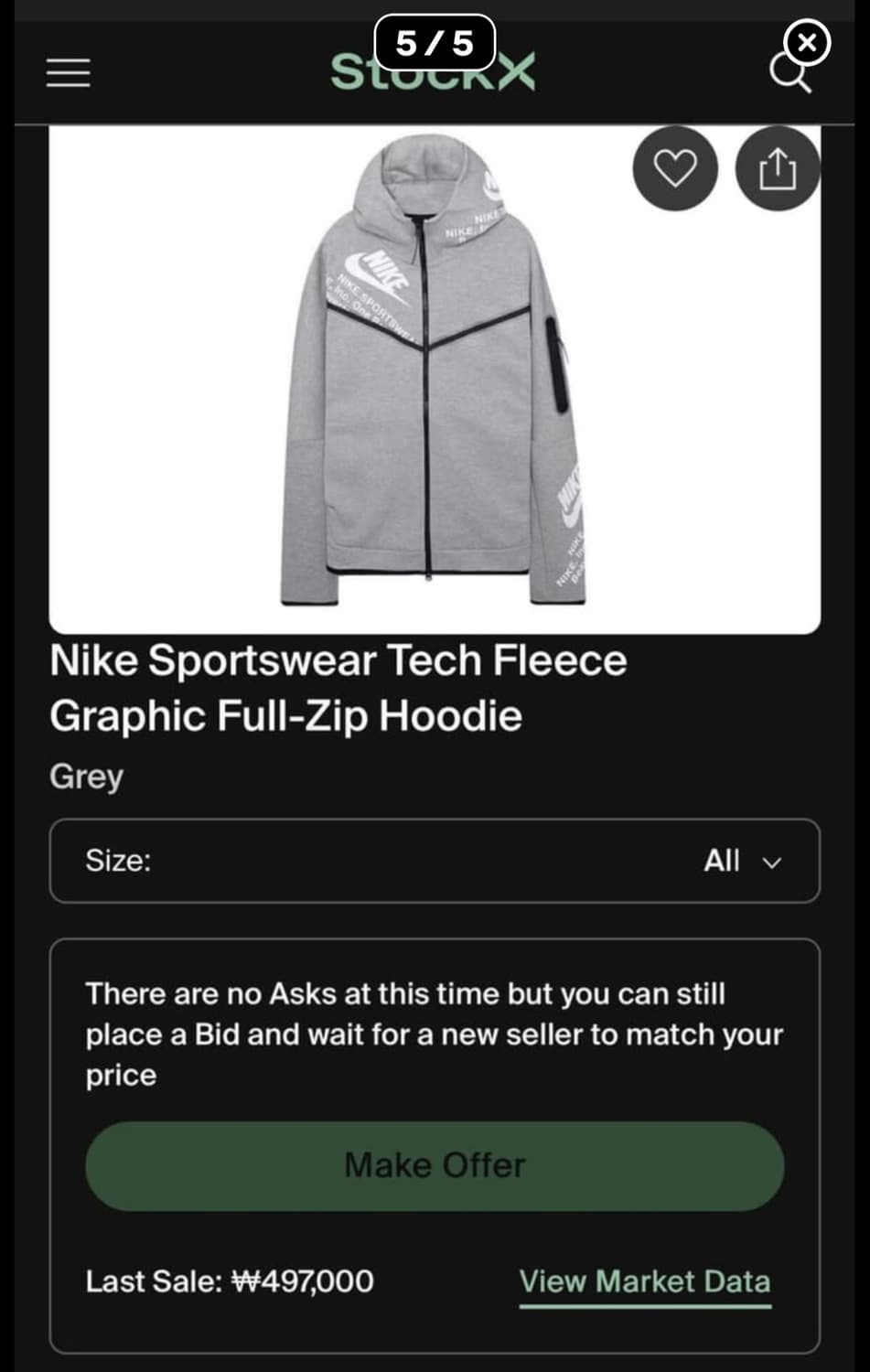Tap the Make Offer button
Screen dimensions: 870x1372
[435, 1166]
